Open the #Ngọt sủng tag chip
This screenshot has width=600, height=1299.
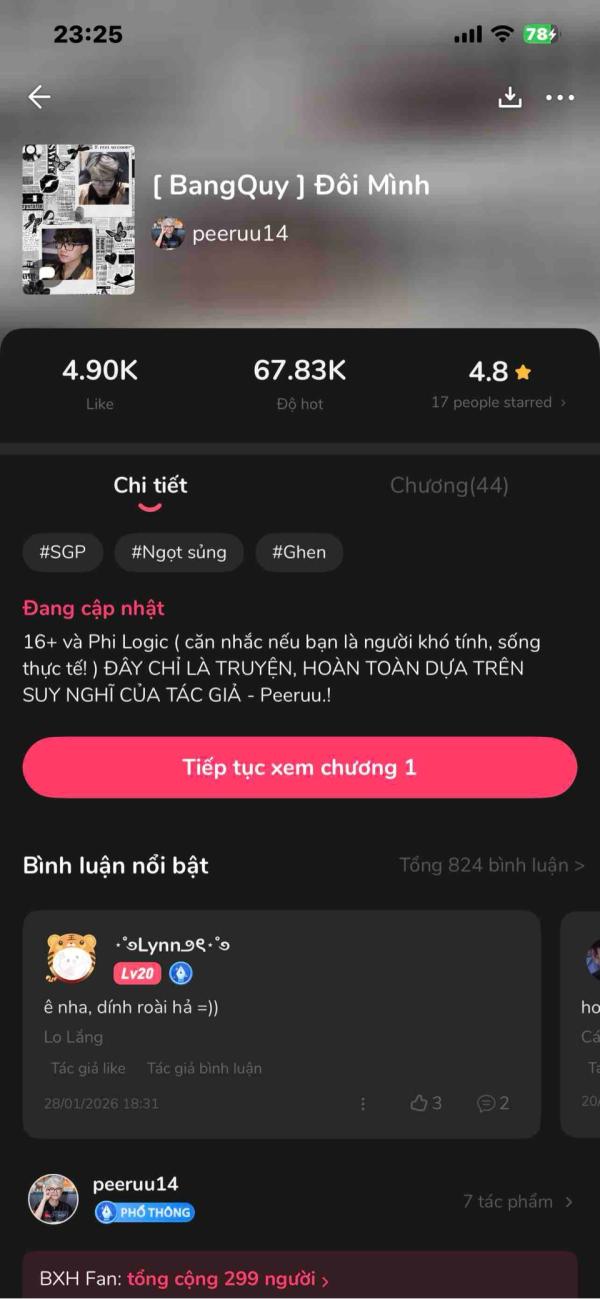coord(179,552)
